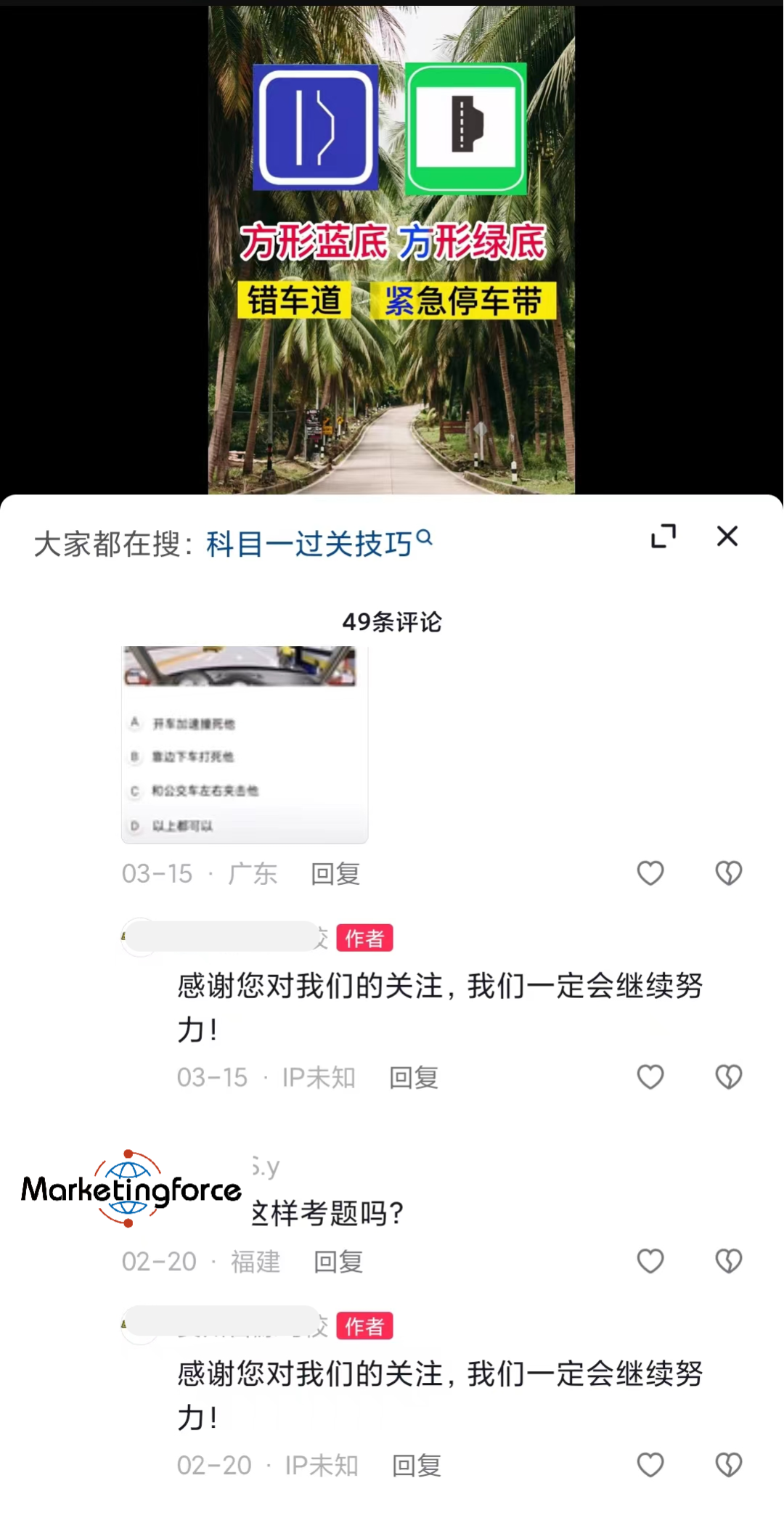Dislike the 02-20 福建 comment
The image size is (784, 1515).
tap(728, 1261)
